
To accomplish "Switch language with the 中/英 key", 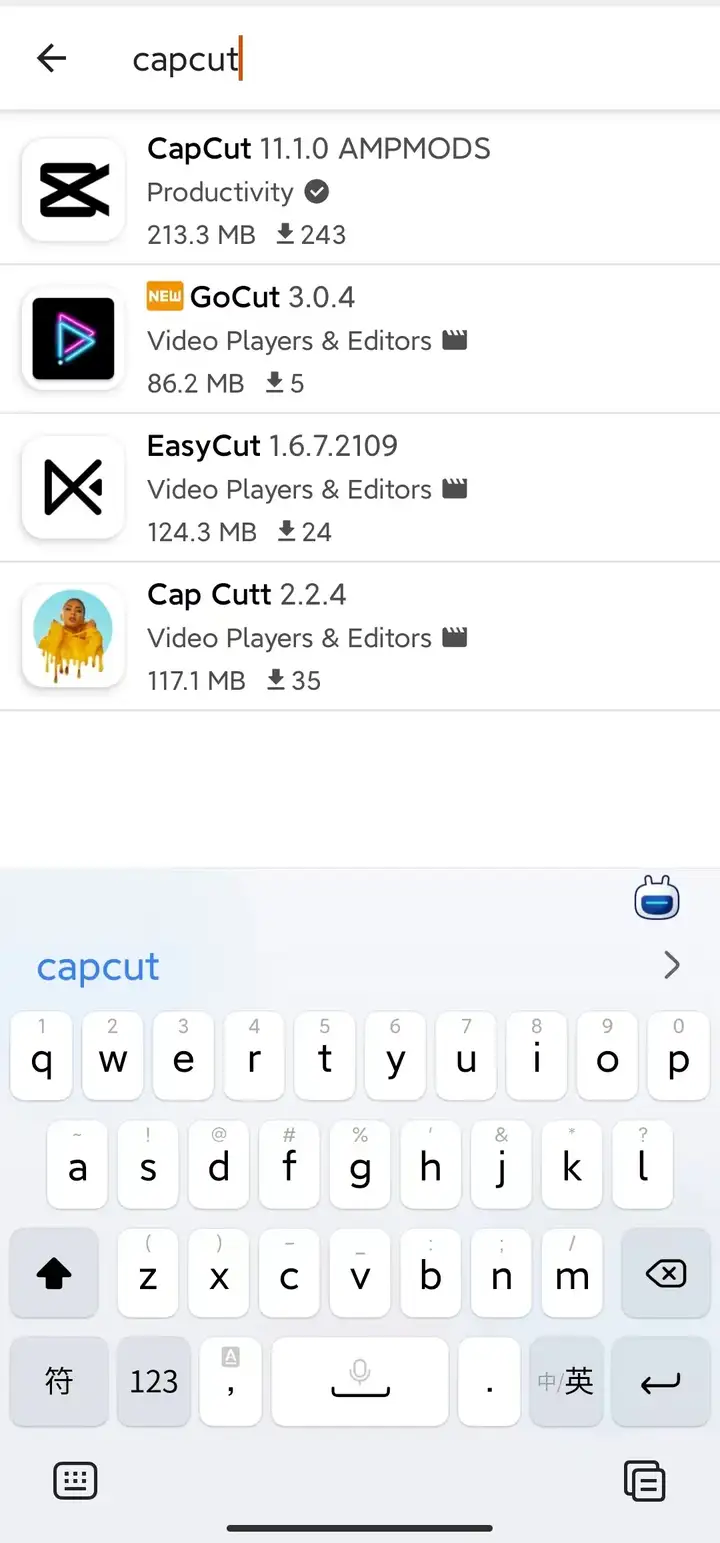I will tap(565, 1382).
